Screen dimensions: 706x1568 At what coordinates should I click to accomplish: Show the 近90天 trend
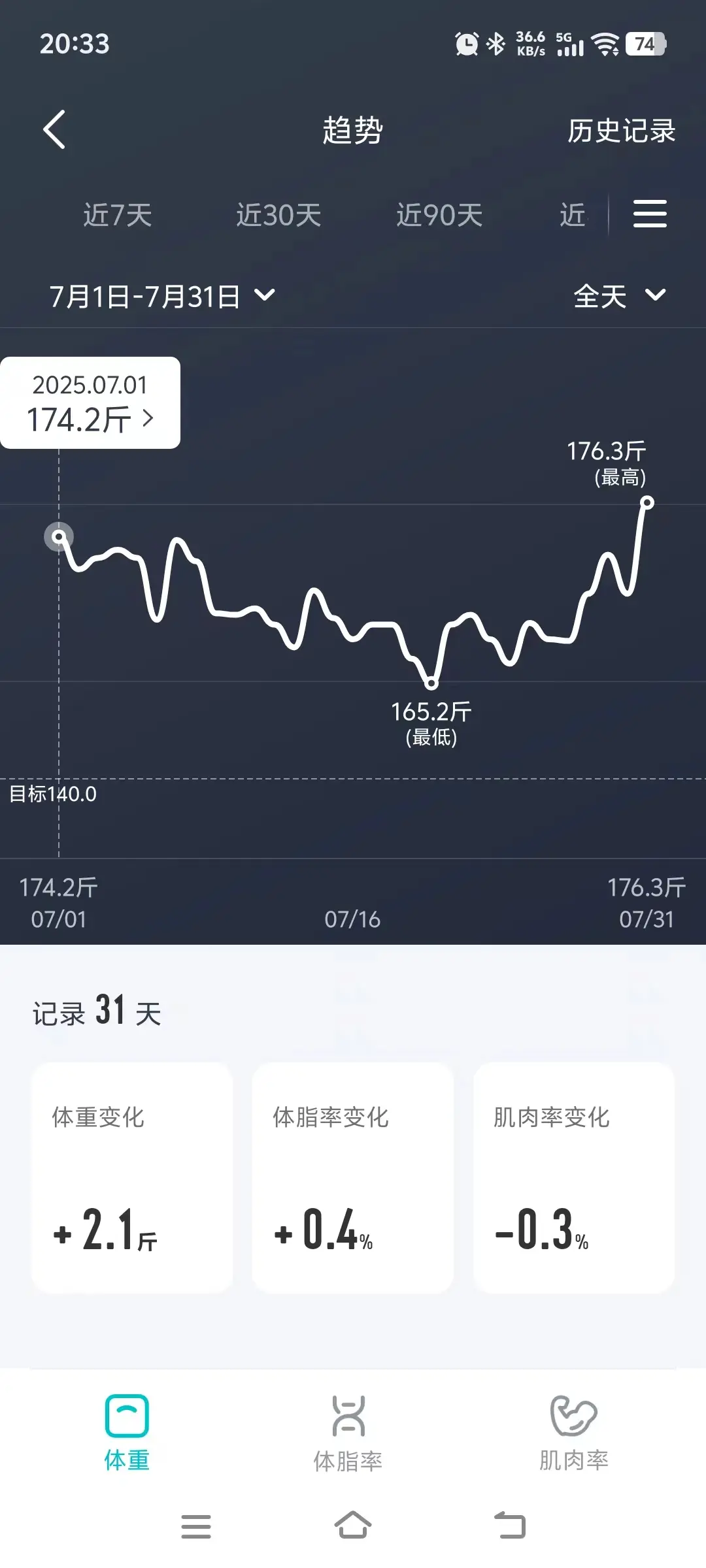pos(439,215)
